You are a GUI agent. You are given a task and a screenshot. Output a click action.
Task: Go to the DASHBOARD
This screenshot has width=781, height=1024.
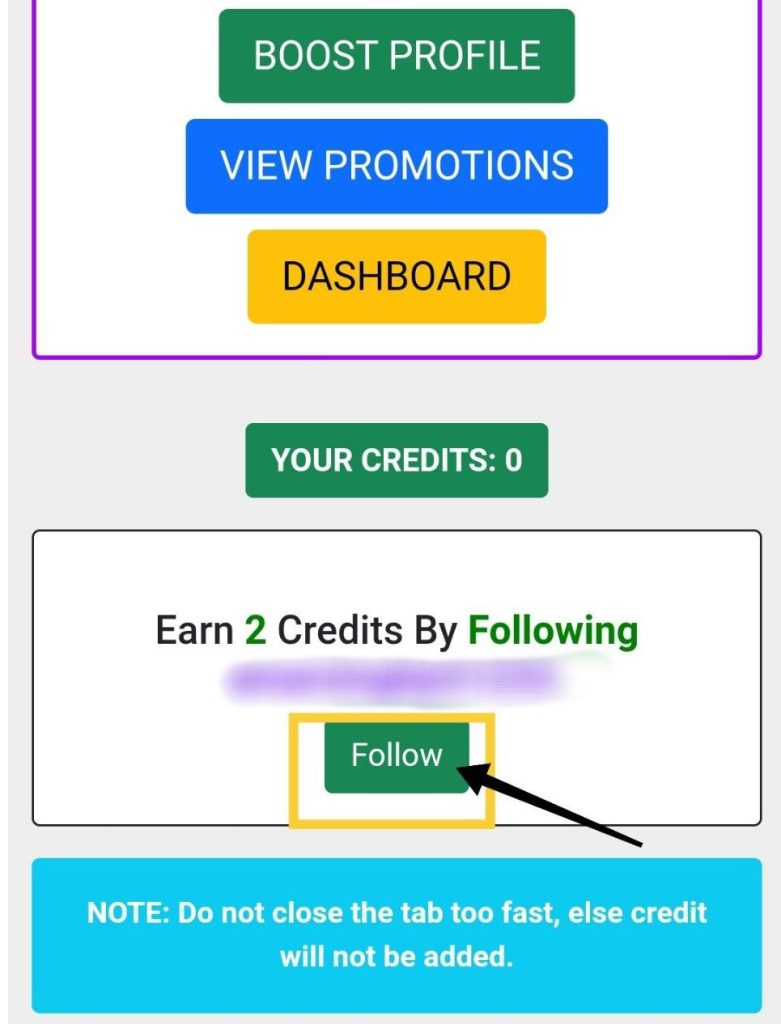coord(396,276)
